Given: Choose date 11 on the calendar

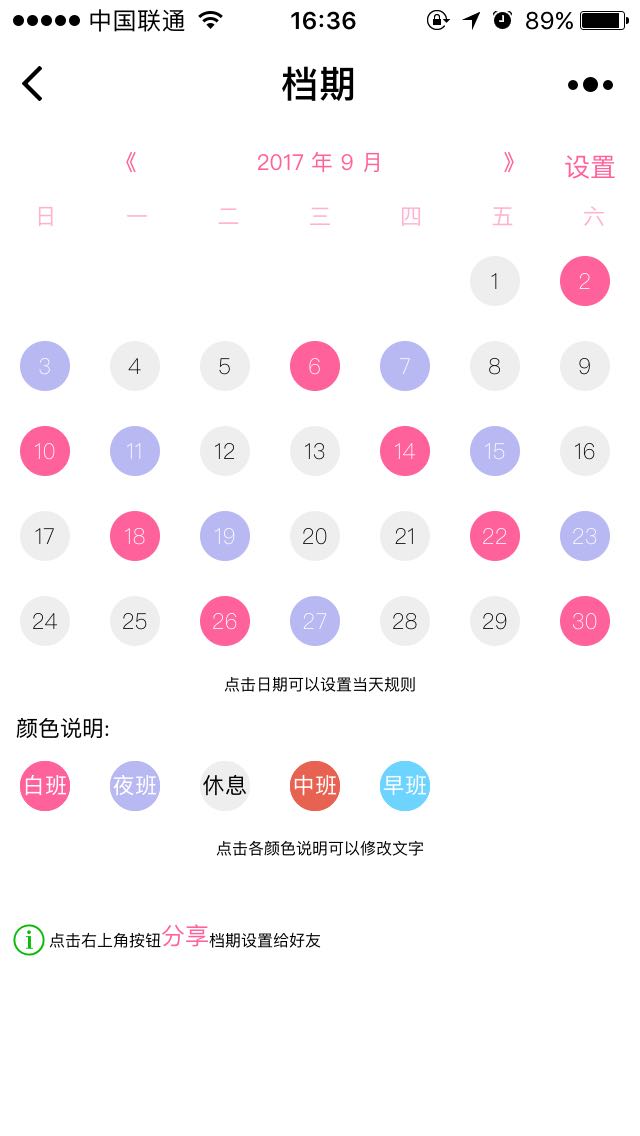Looking at the screenshot, I should tap(135, 451).
